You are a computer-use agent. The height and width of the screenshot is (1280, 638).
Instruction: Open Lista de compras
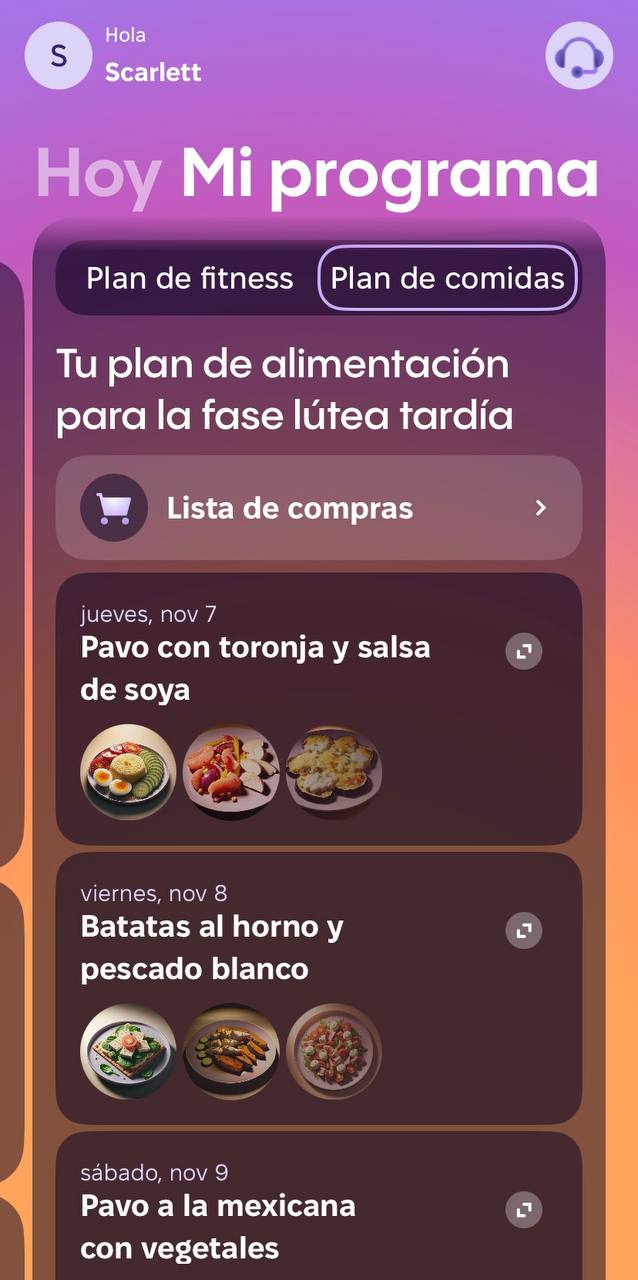(x=318, y=508)
